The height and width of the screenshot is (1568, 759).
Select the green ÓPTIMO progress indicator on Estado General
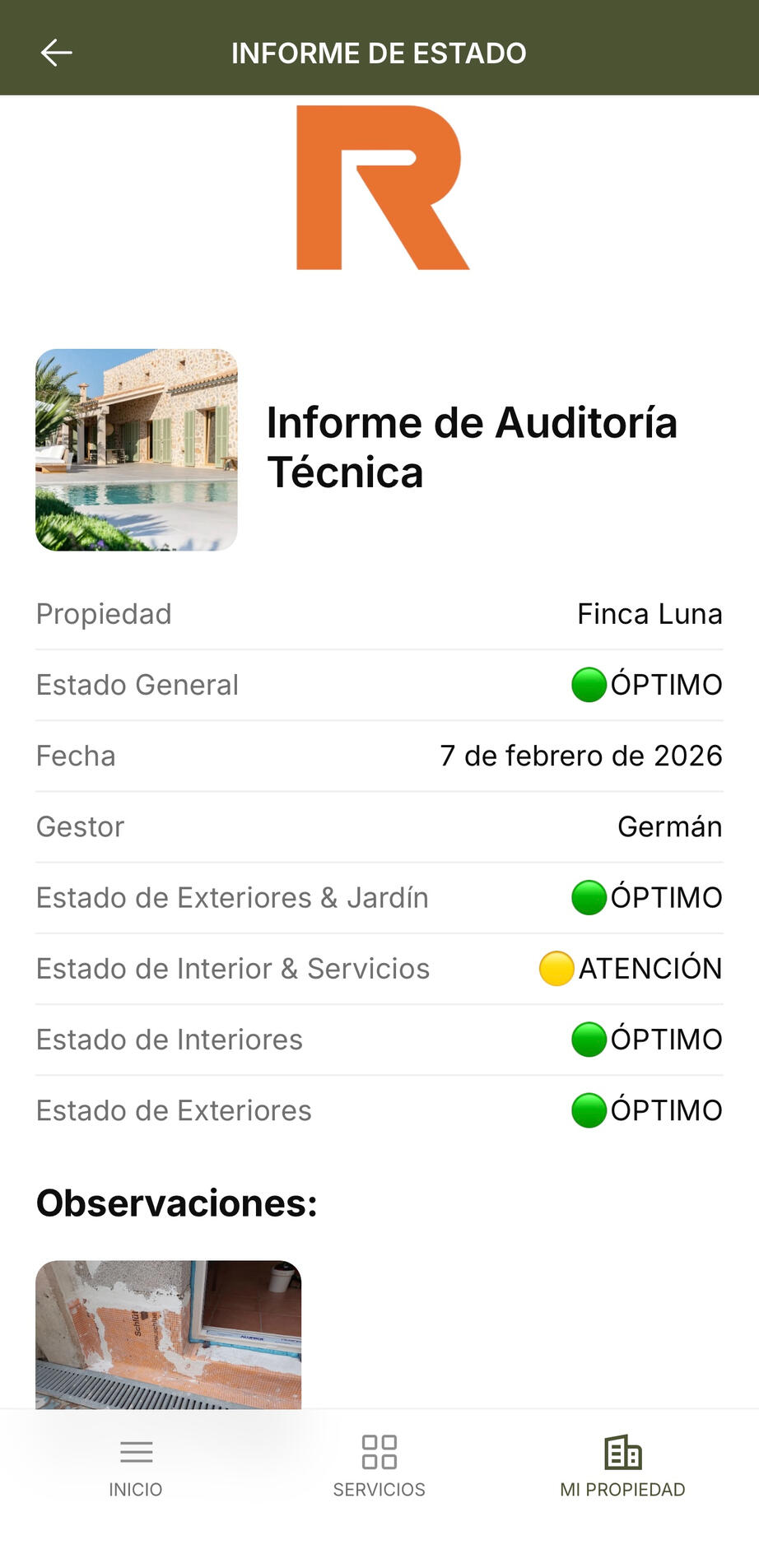point(587,684)
